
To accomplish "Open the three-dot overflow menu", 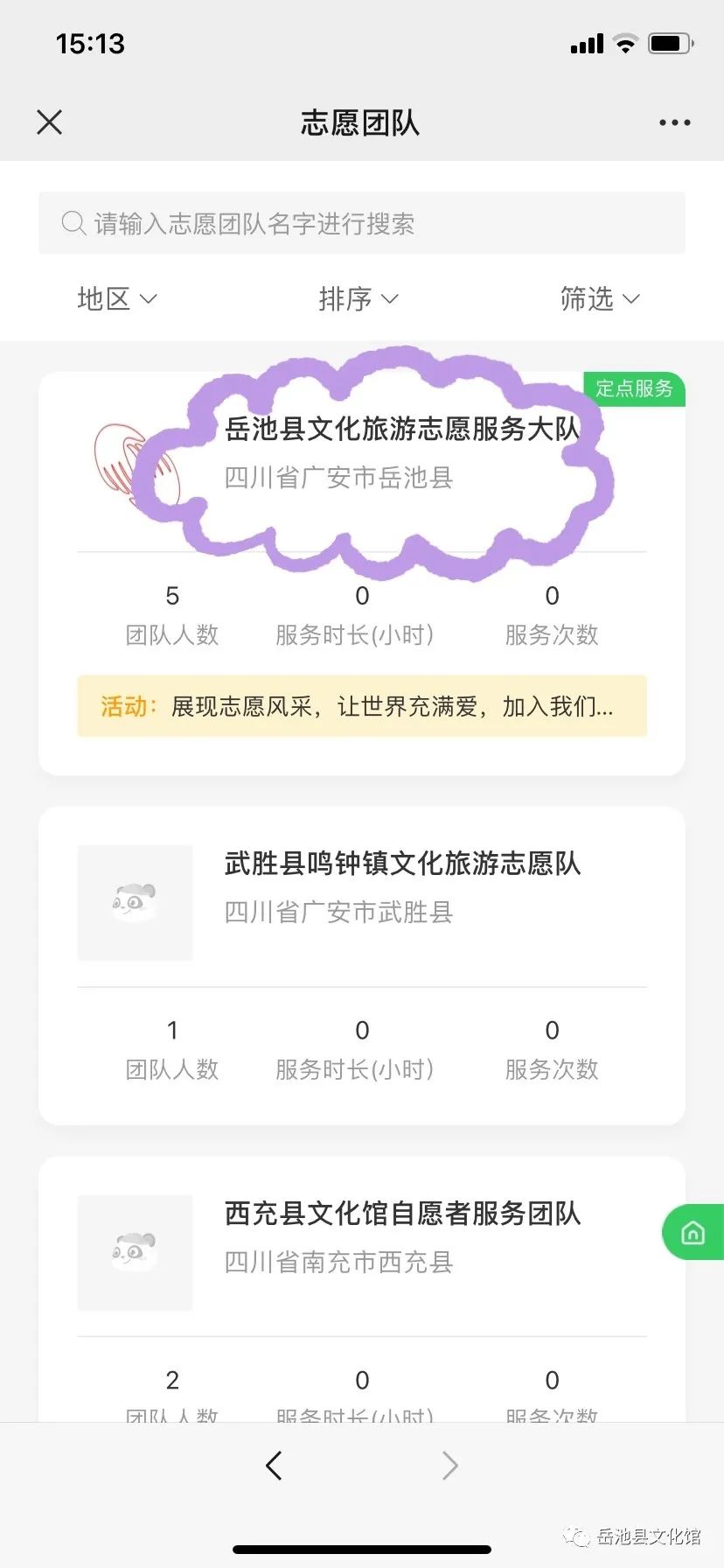I will click(674, 122).
